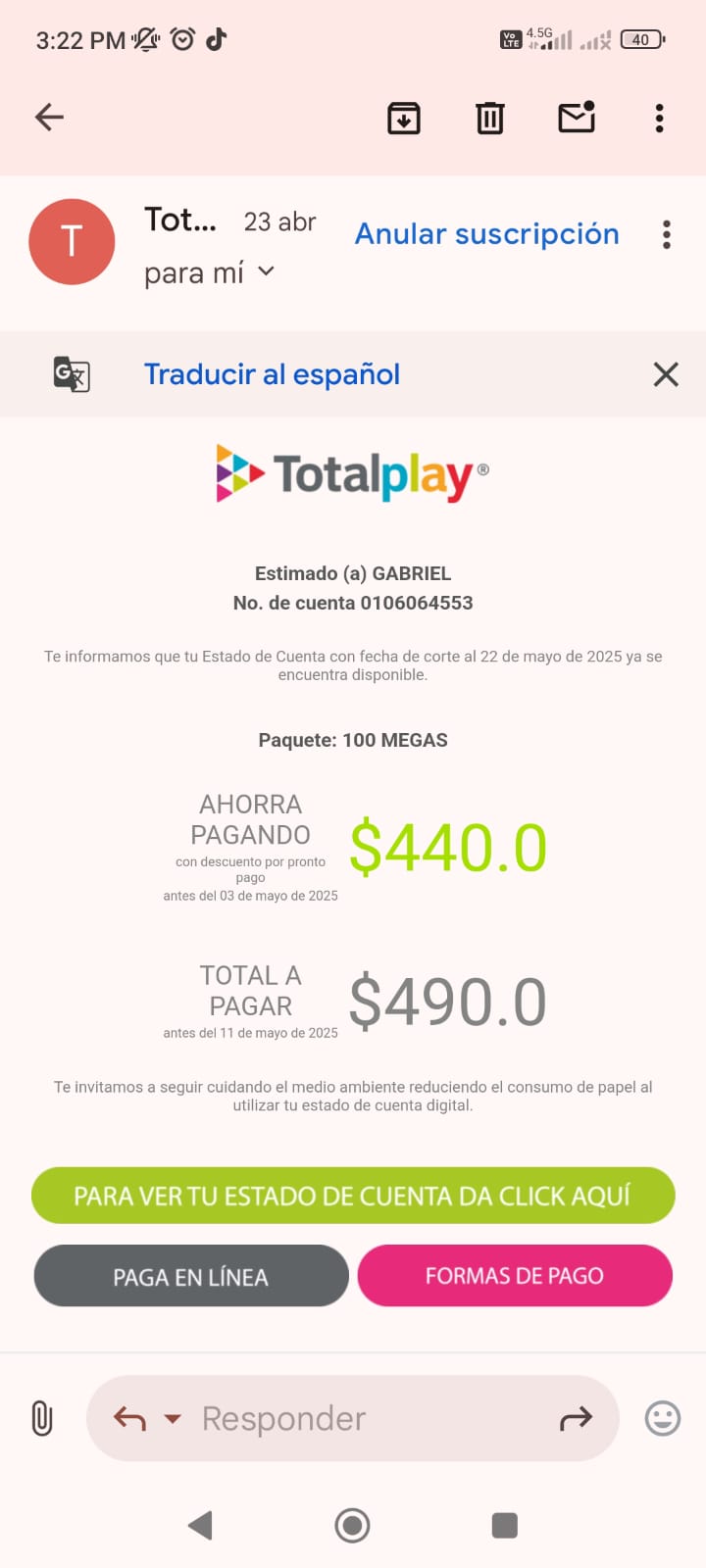Image resolution: width=706 pixels, height=1568 pixels.
Task: Tap the sender avatar with letter T
Action: coord(72,241)
